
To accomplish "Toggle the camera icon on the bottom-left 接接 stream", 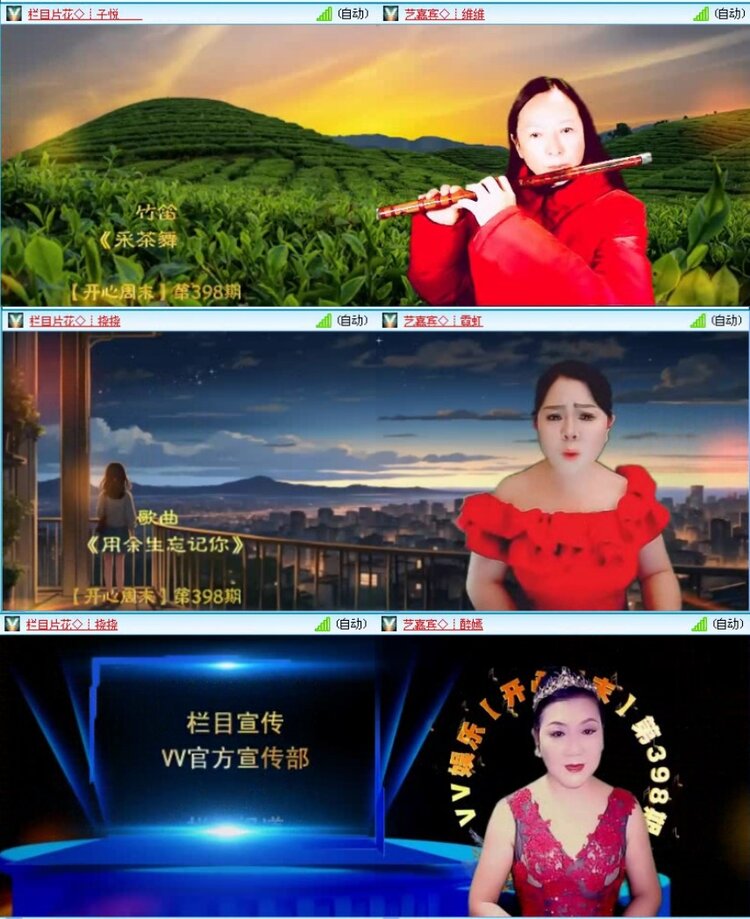I will point(14,622).
